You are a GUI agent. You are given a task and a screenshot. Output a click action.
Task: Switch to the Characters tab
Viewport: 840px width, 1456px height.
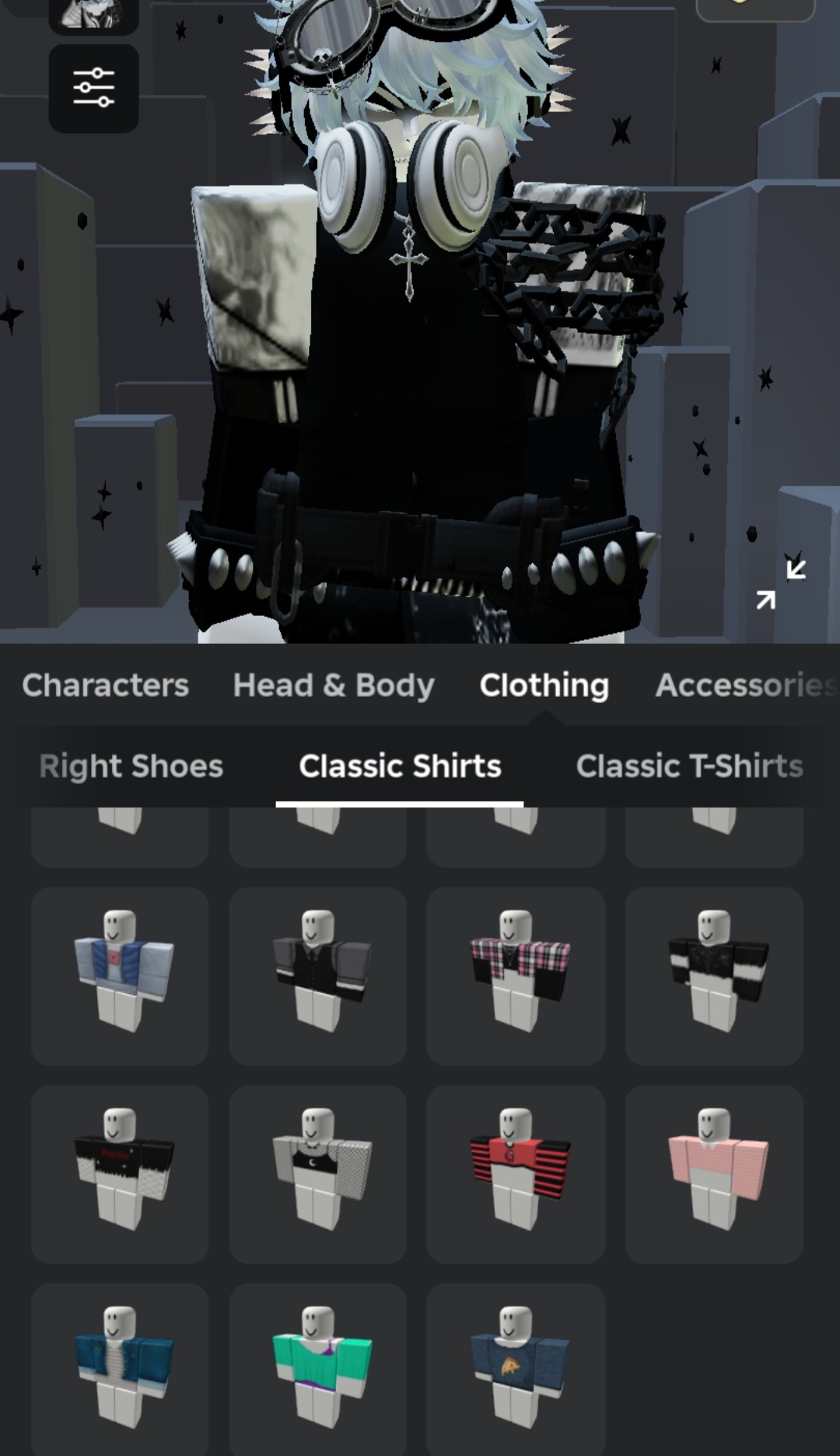tap(105, 685)
